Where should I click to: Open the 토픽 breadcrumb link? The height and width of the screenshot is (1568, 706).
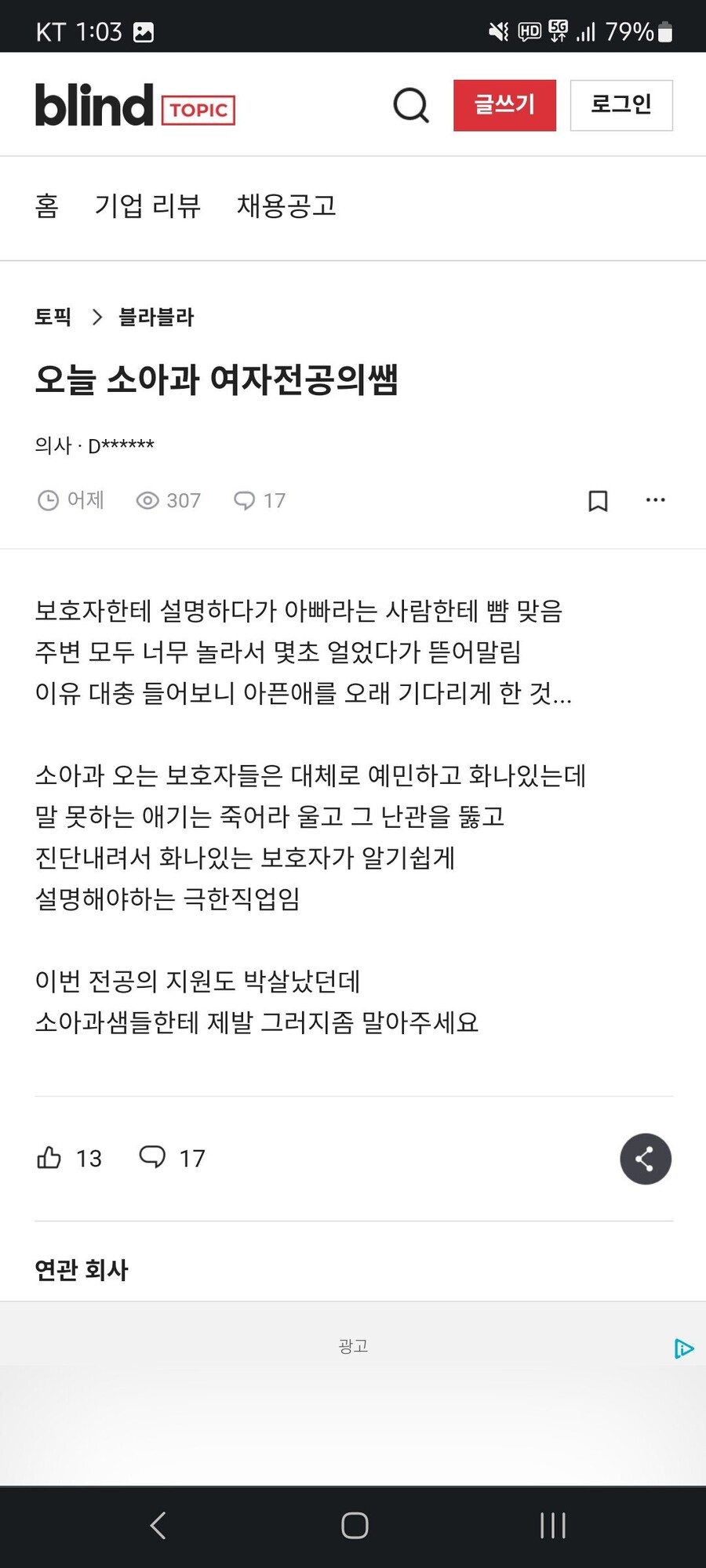click(x=53, y=317)
